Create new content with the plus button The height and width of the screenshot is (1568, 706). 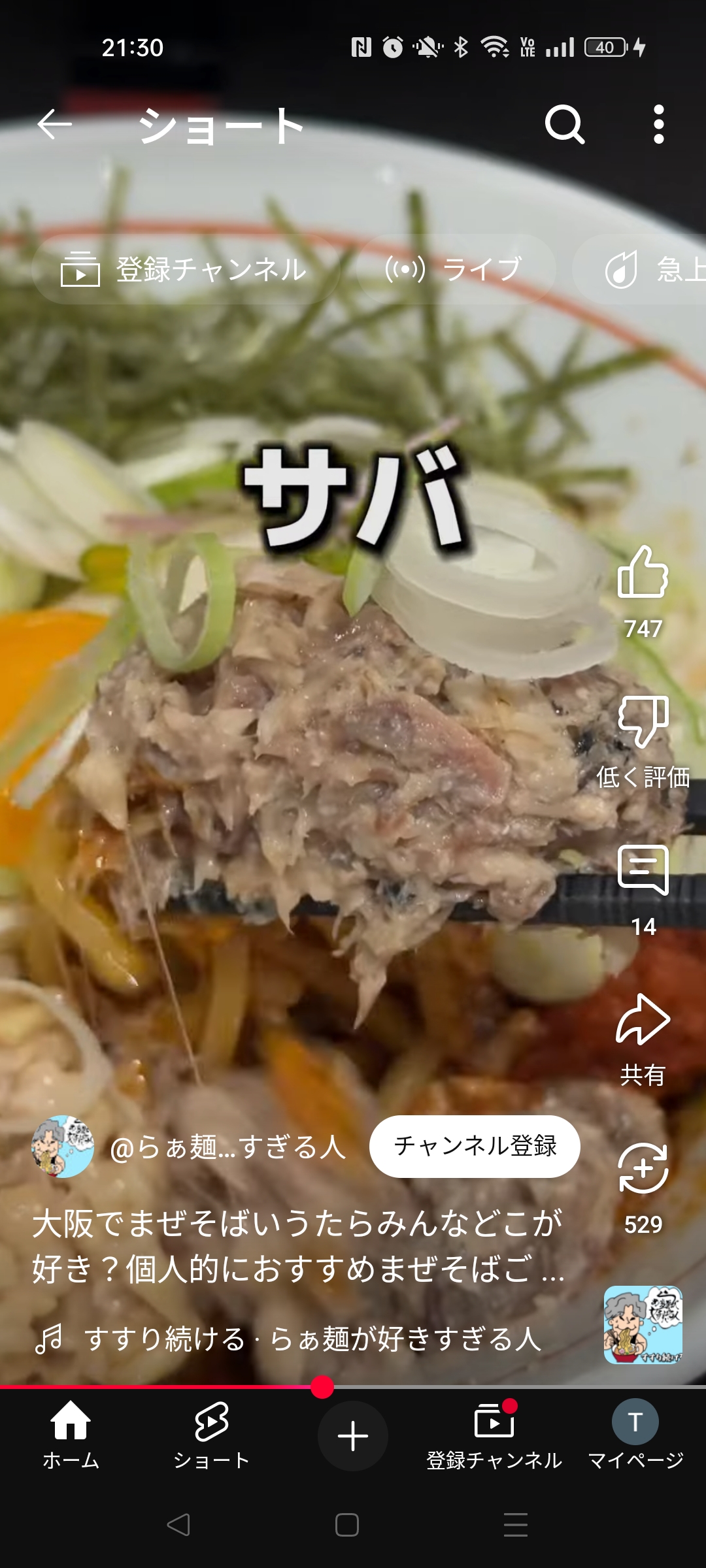point(353,1436)
